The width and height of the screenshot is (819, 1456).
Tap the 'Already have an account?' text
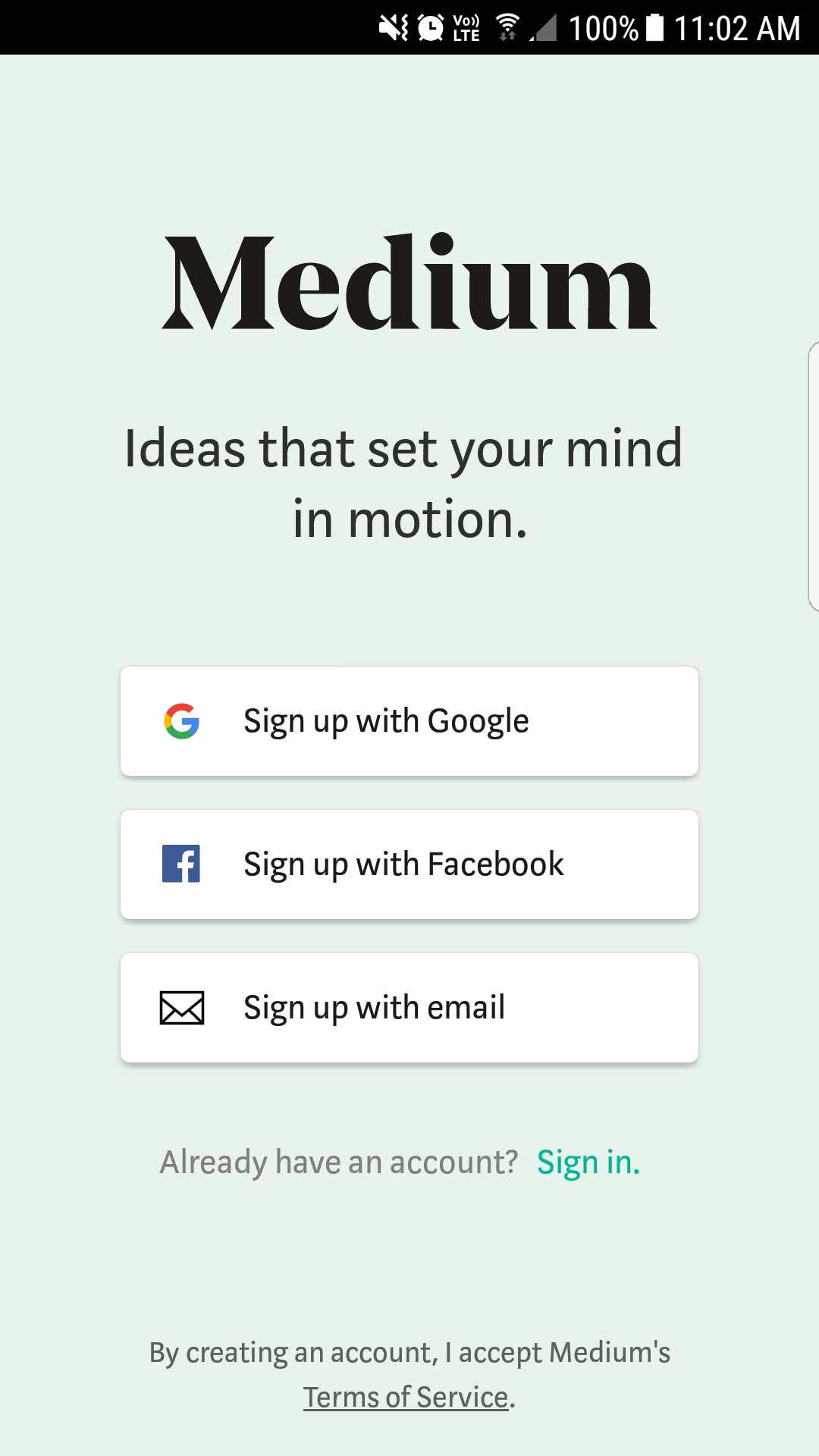[339, 1161]
